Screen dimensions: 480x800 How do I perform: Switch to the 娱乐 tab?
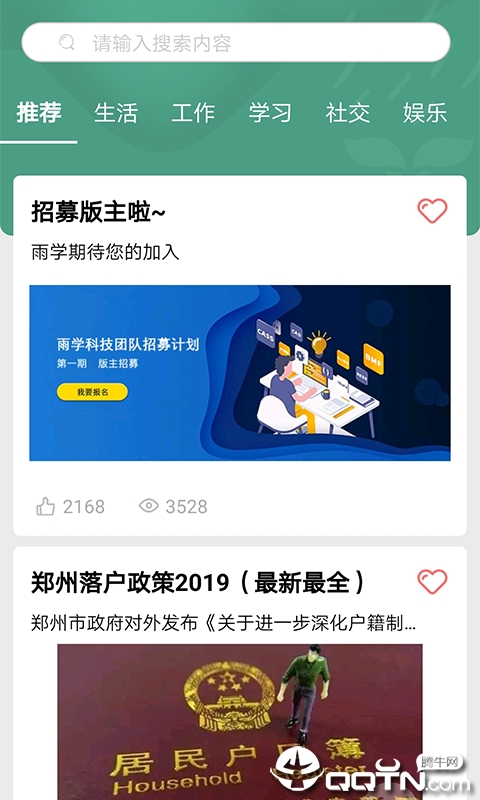pyautogui.click(x=425, y=113)
